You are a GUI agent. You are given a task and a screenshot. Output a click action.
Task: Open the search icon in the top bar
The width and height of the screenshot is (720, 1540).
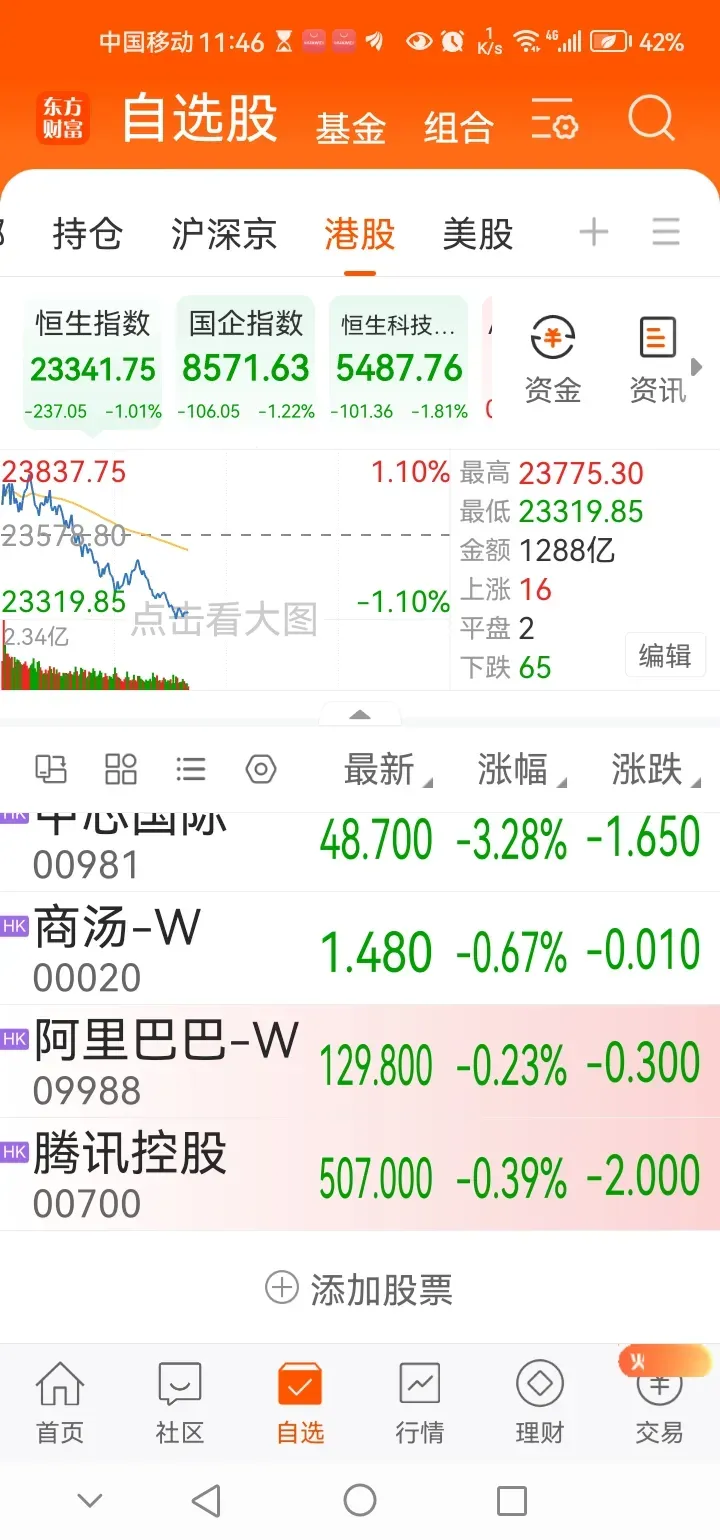[x=652, y=119]
